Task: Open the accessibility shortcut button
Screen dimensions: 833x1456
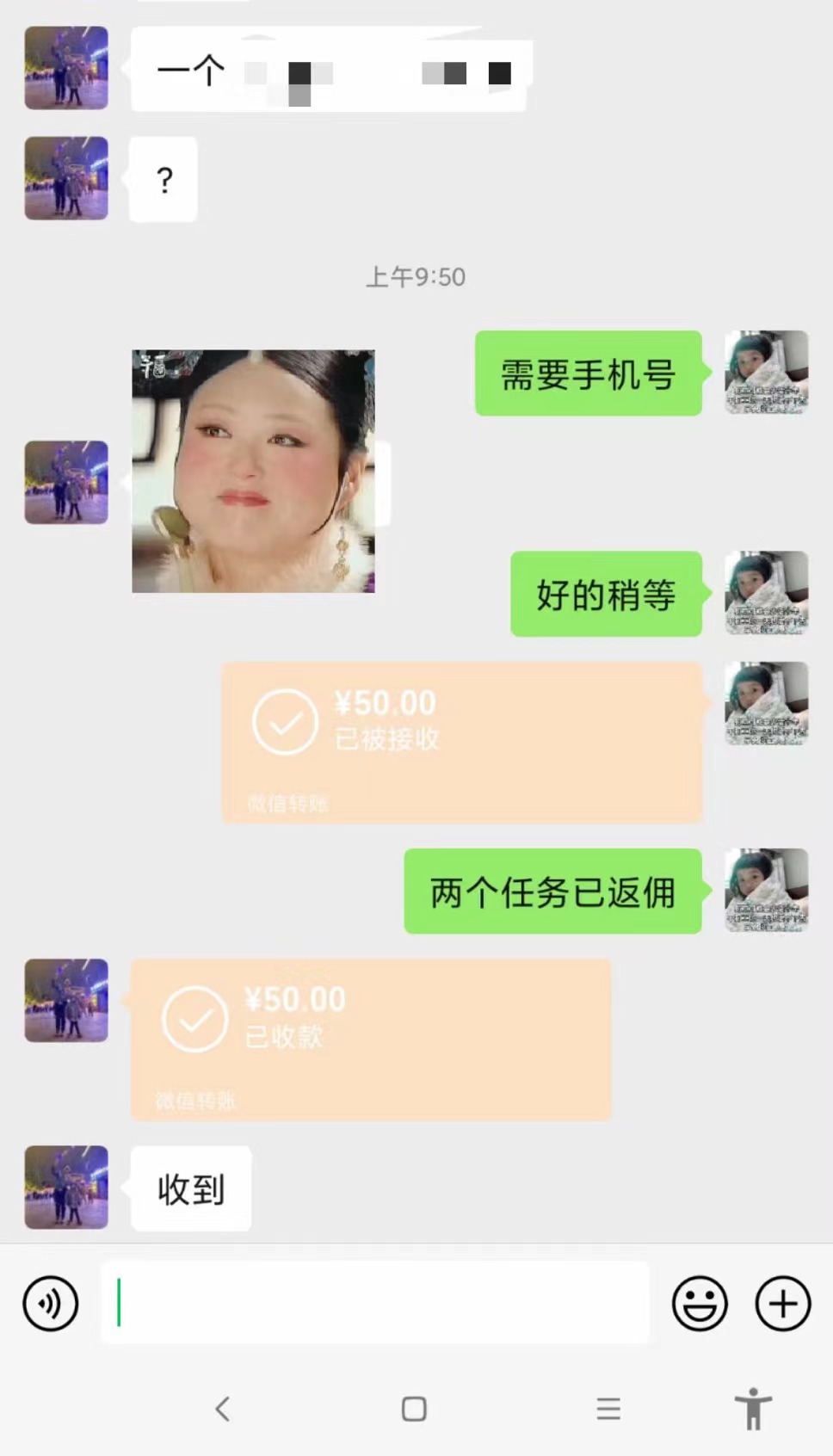Action: click(x=753, y=1409)
